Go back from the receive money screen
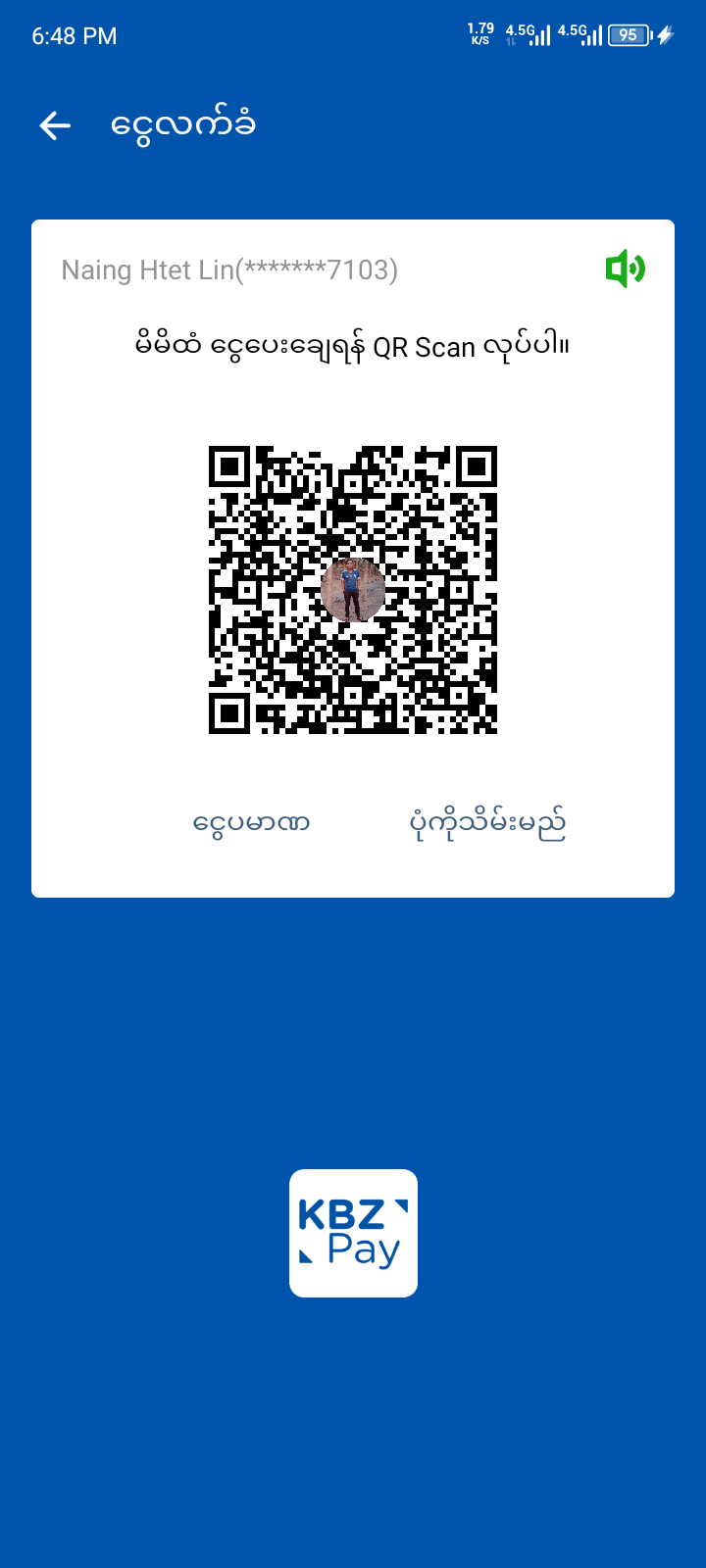The width and height of the screenshot is (706, 1568). coord(55,125)
